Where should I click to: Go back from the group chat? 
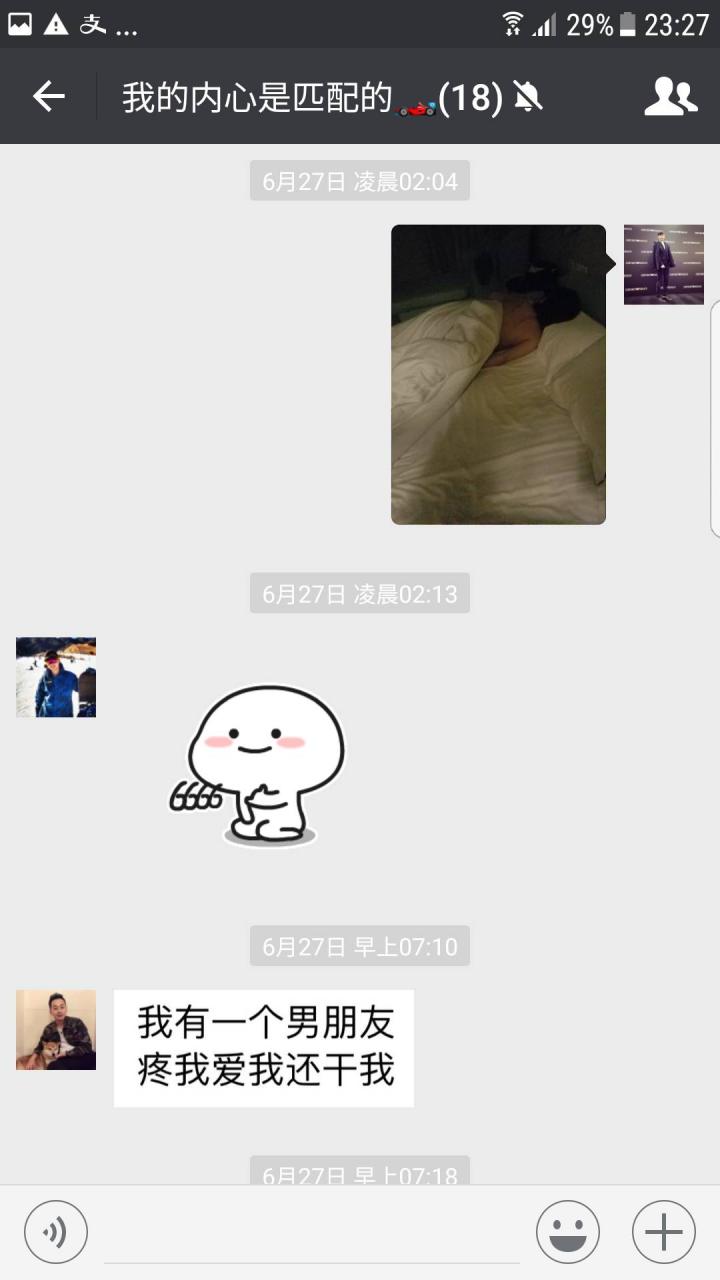click(48, 97)
